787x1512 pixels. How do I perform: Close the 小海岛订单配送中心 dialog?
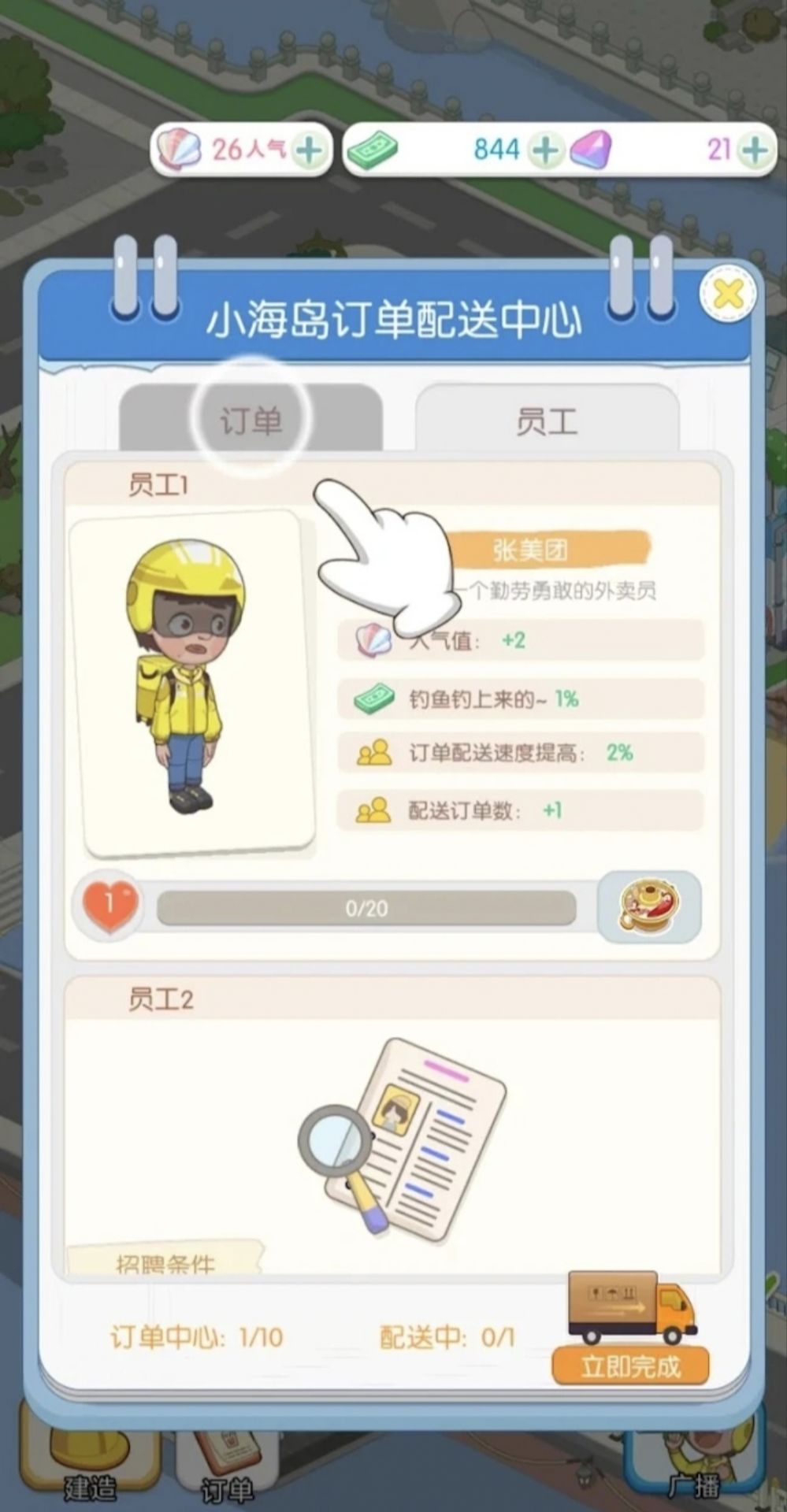(x=728, y=295)
